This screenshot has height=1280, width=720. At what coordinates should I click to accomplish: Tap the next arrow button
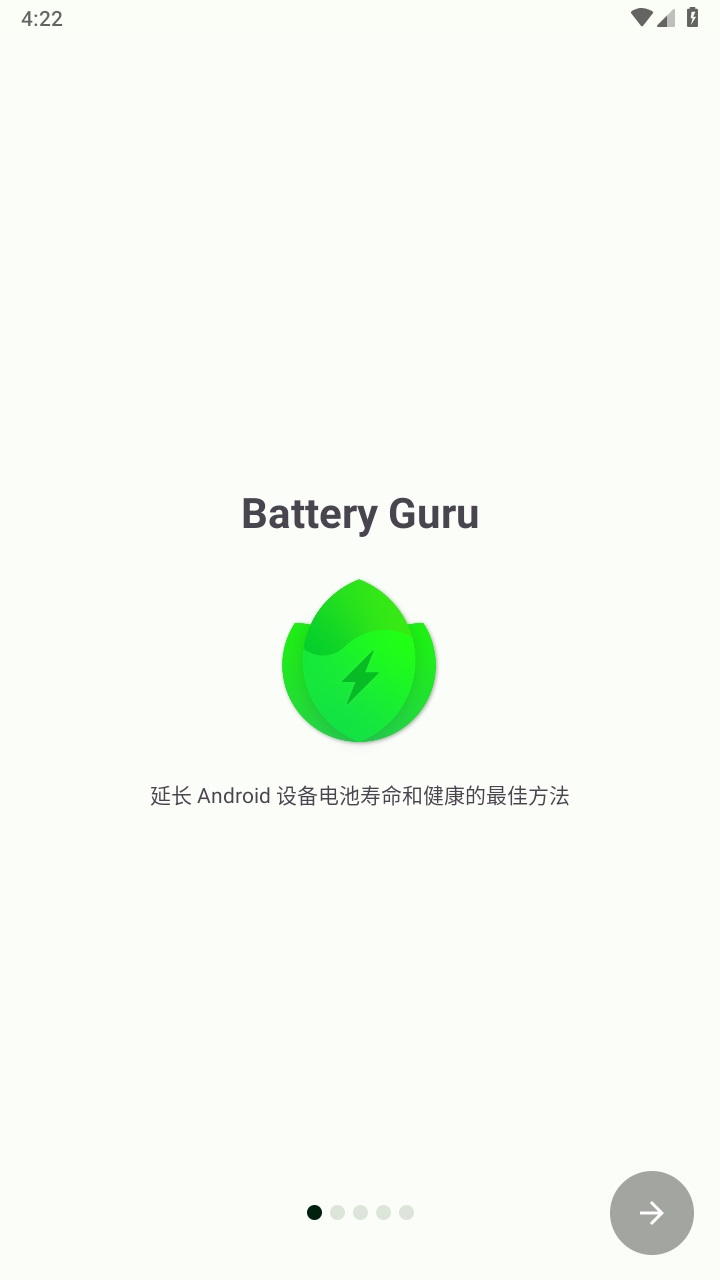(x=652, y=1213)
